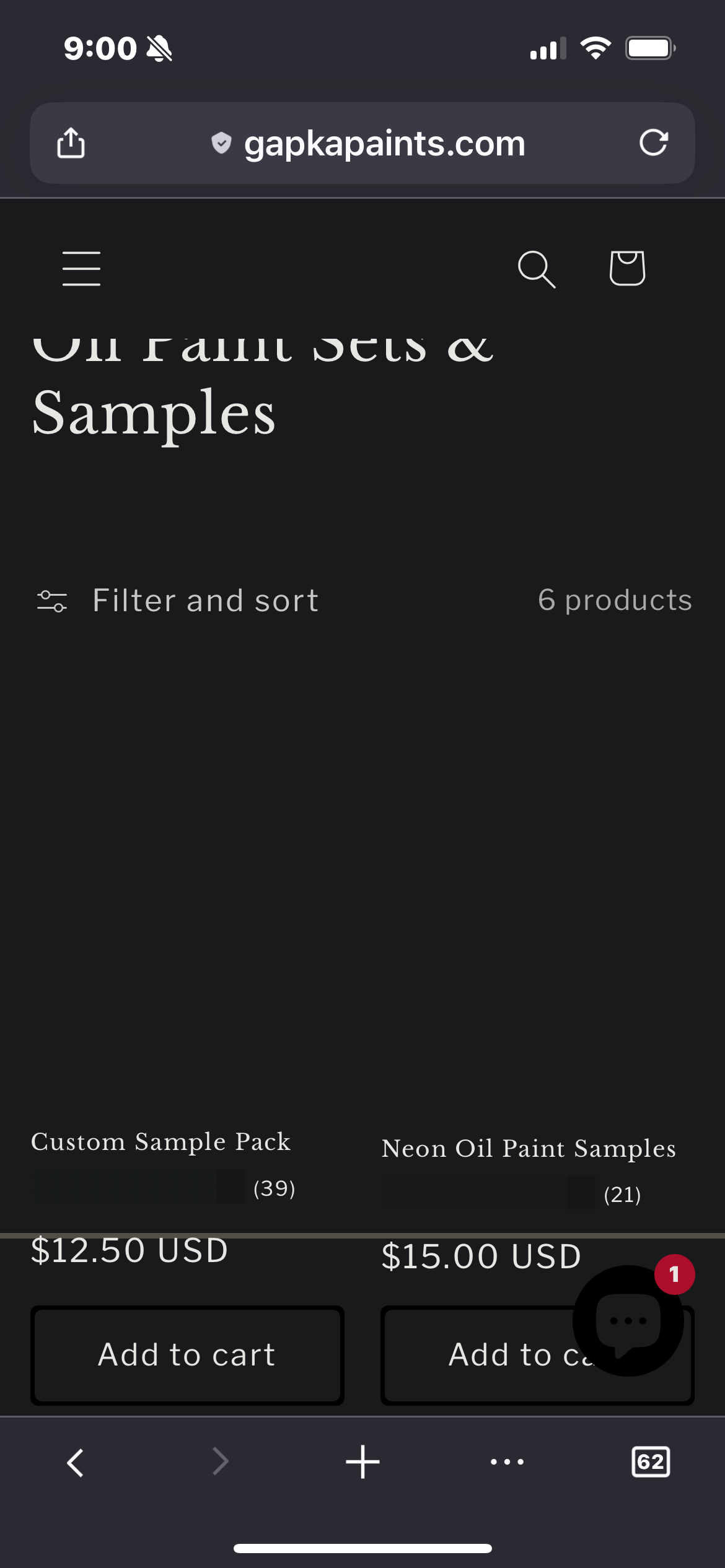Open Neon Oil Paint Samples product
Screen dimensions: 725x1568
tap(529, 1149)
